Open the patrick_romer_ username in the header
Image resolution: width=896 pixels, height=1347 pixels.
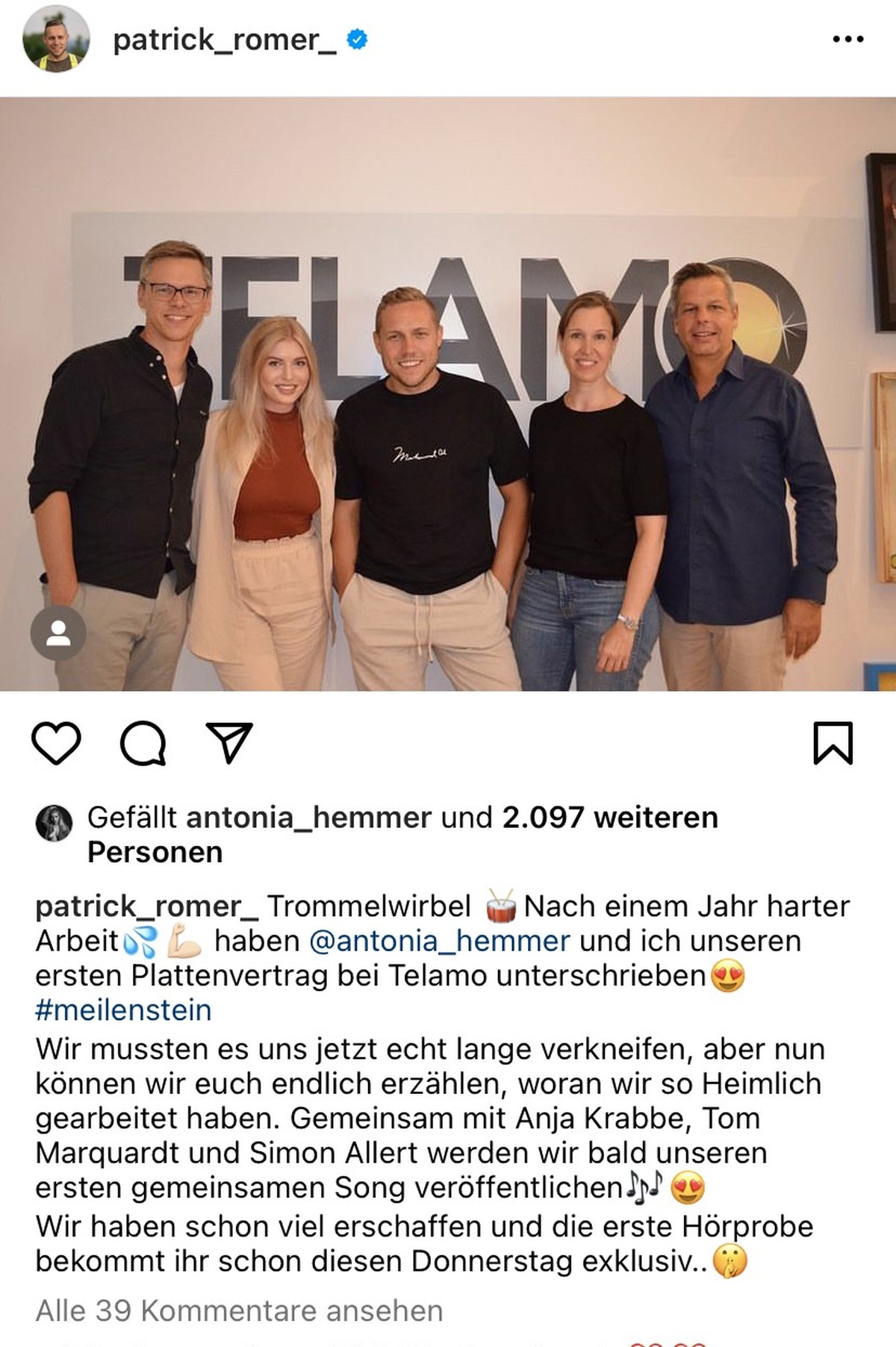click(x=224, y=40)
